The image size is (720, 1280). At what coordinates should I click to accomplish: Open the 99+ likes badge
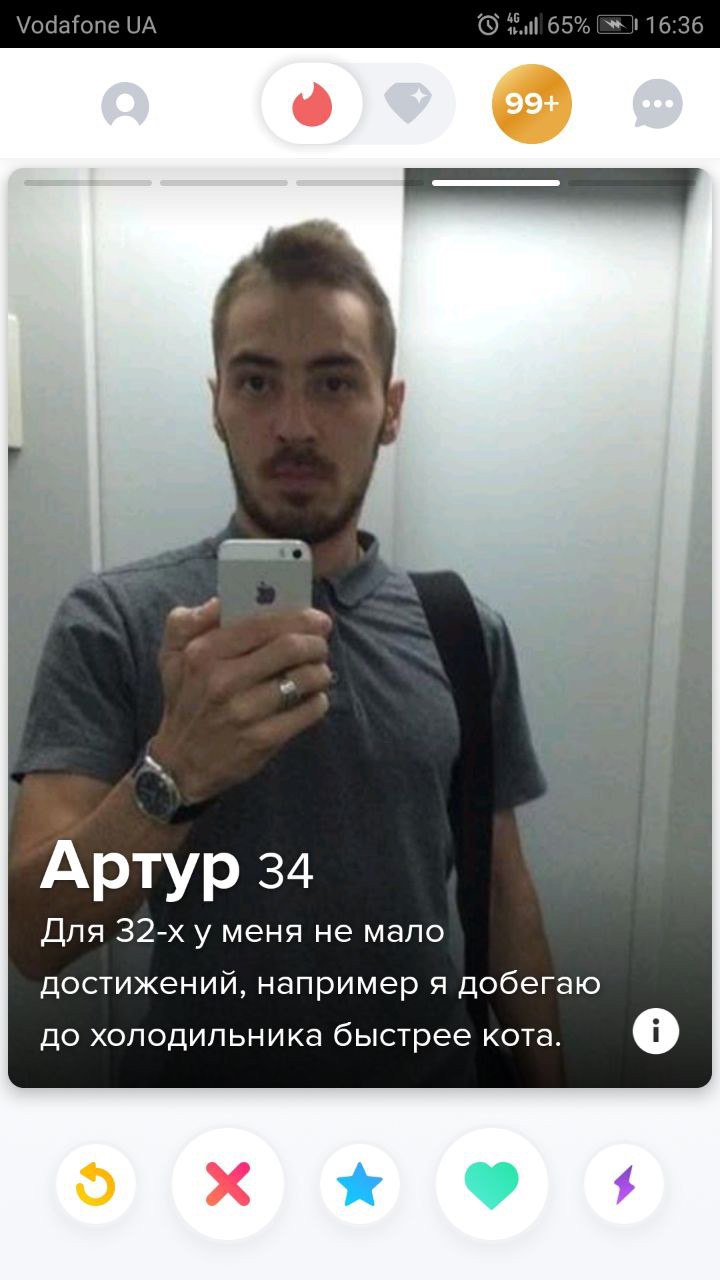[x=531, y=104]
